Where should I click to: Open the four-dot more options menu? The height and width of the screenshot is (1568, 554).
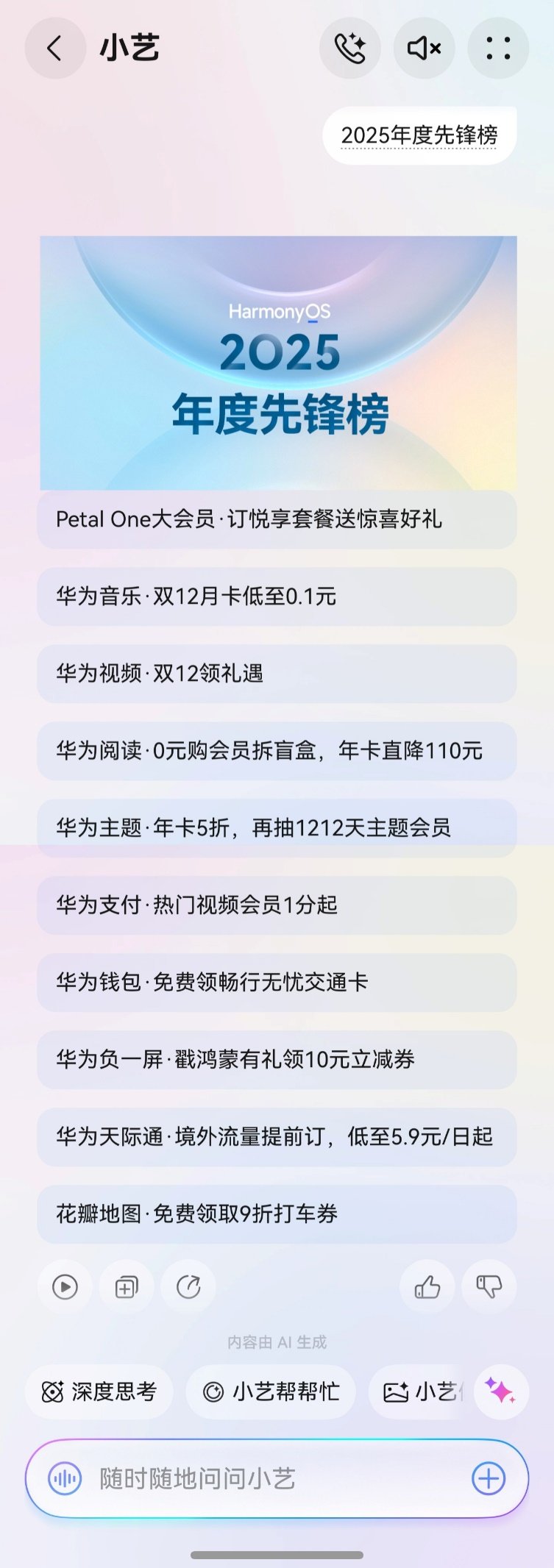coord(498,47)
